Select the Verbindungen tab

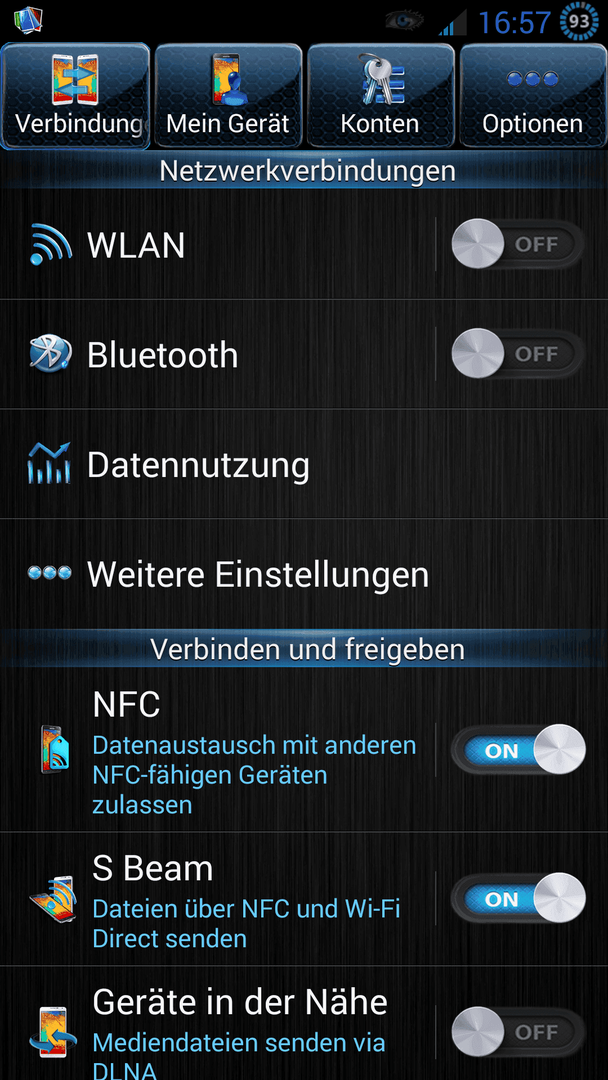click(x=76, y=96)
